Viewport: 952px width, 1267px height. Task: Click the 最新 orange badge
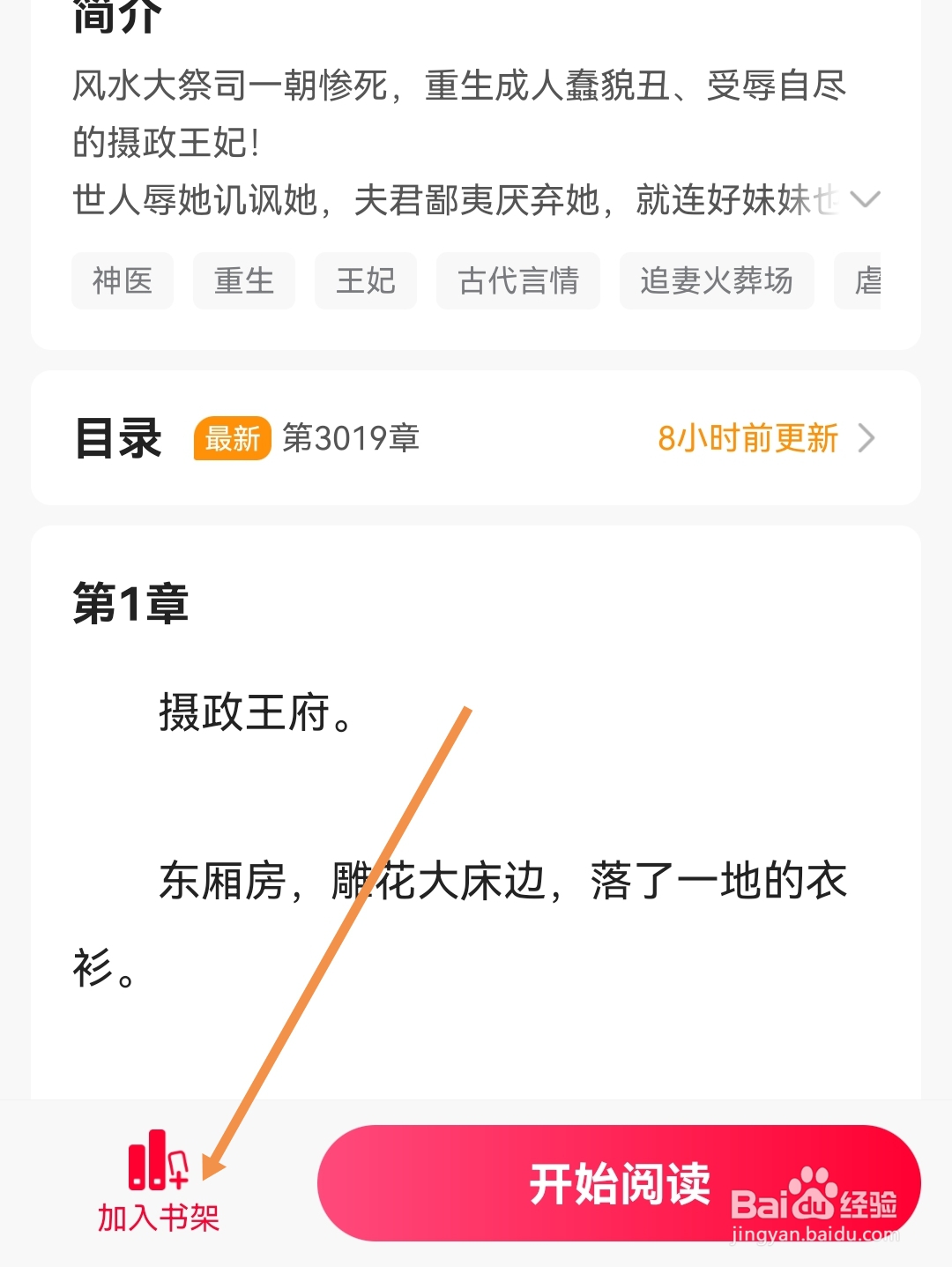[232, 439]
